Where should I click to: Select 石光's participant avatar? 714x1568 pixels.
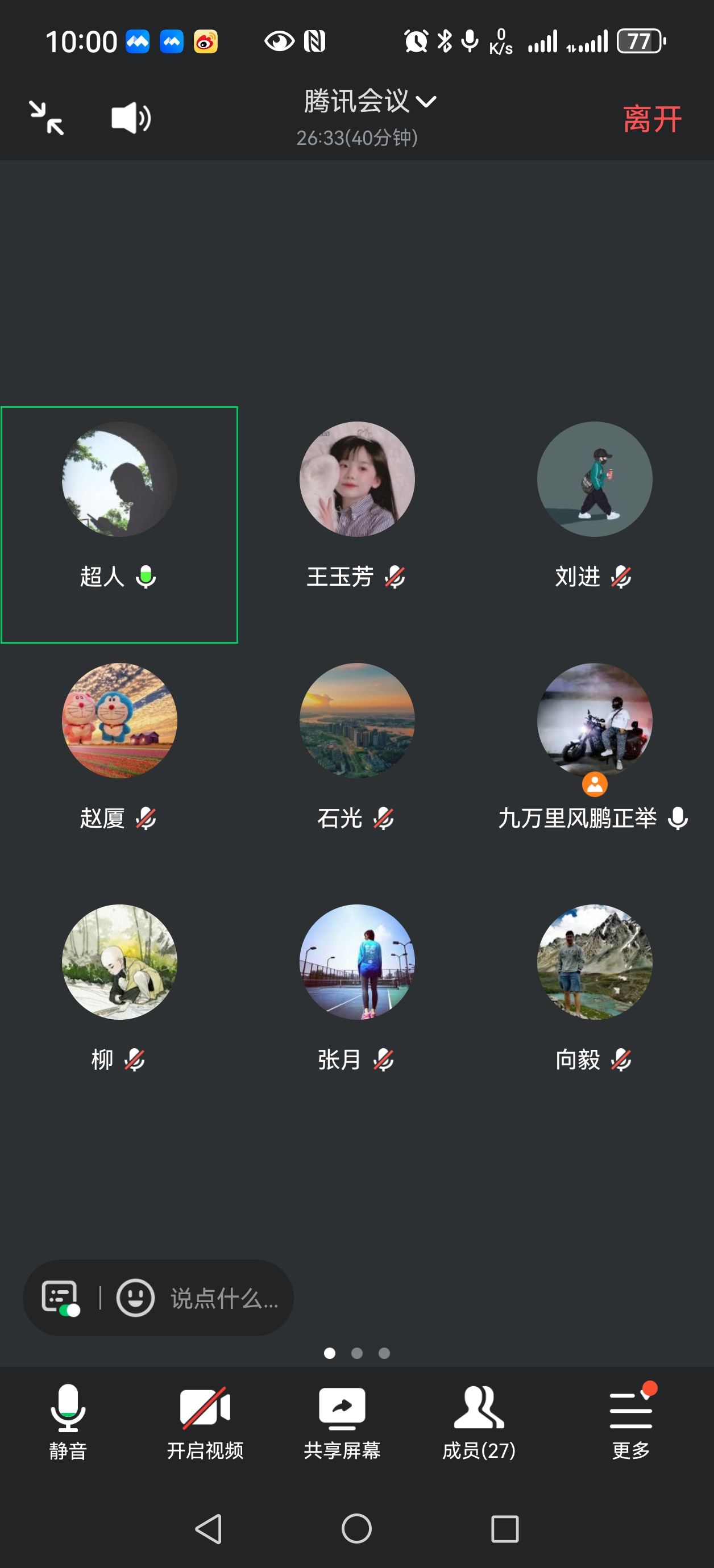(357, 721)
